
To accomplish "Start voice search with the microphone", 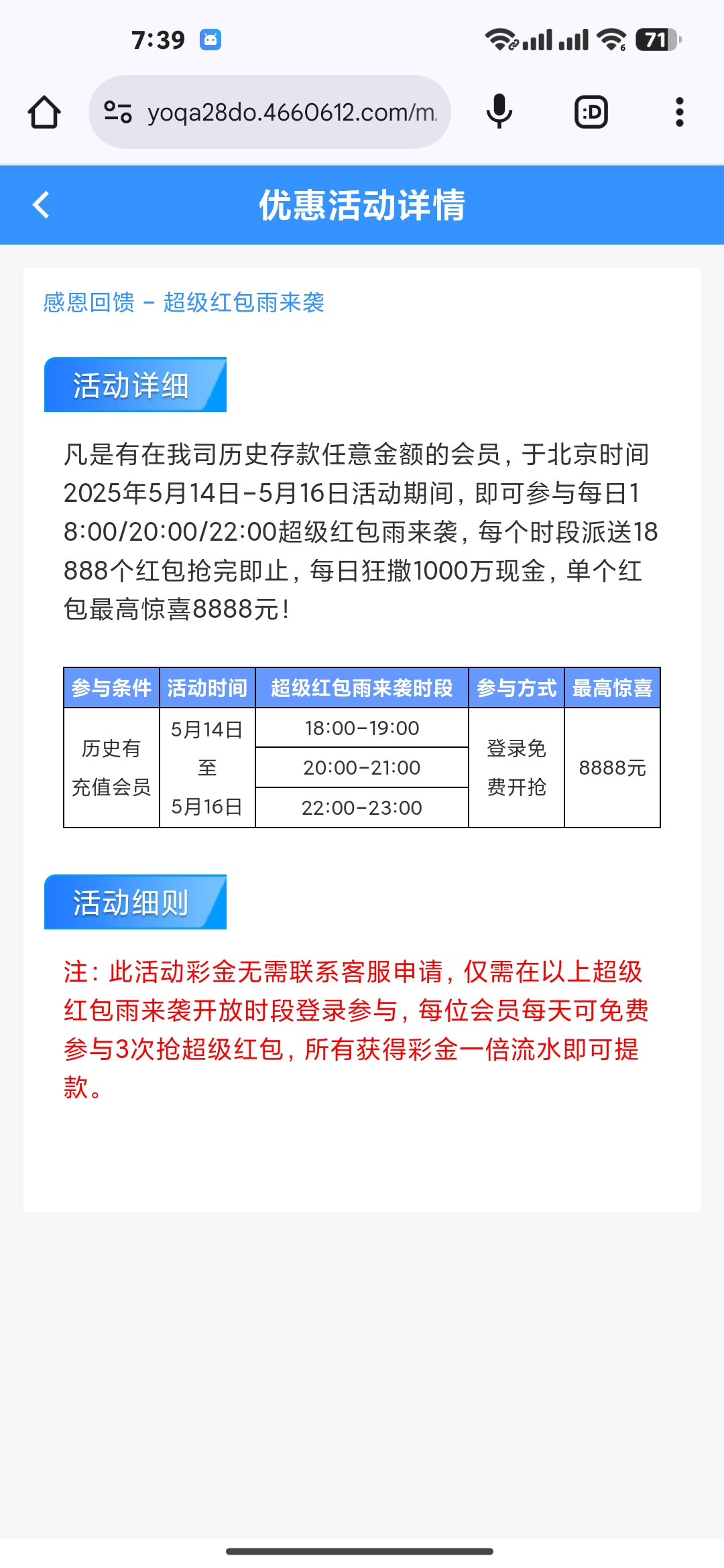I will point(499,112).
